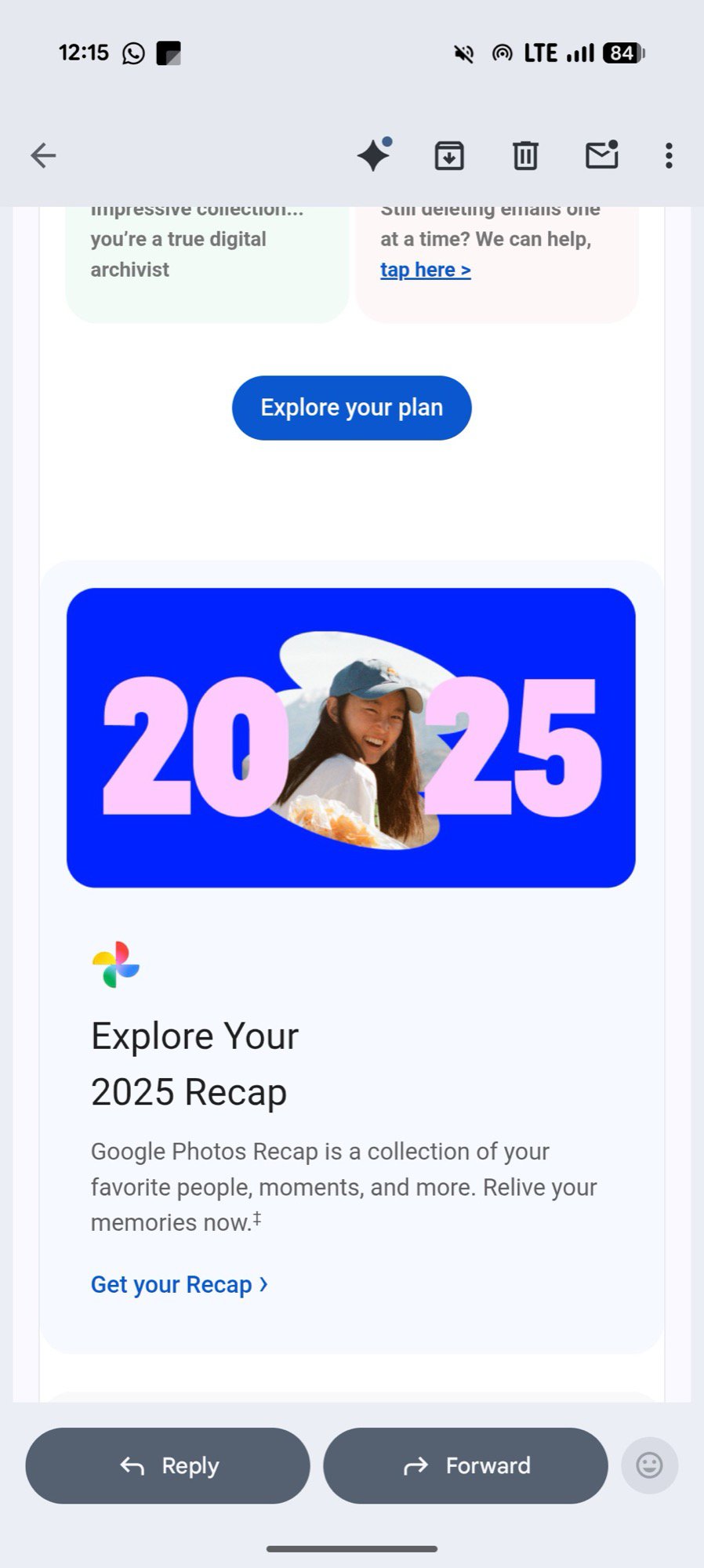This screenshot has width=704, height=1568.
Task: Reply to this email
Action: tap(168, 1465)
